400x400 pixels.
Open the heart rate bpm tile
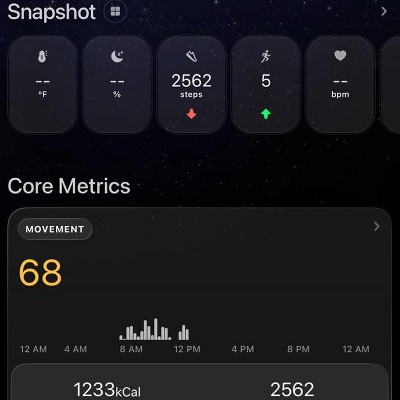[340, 85]
